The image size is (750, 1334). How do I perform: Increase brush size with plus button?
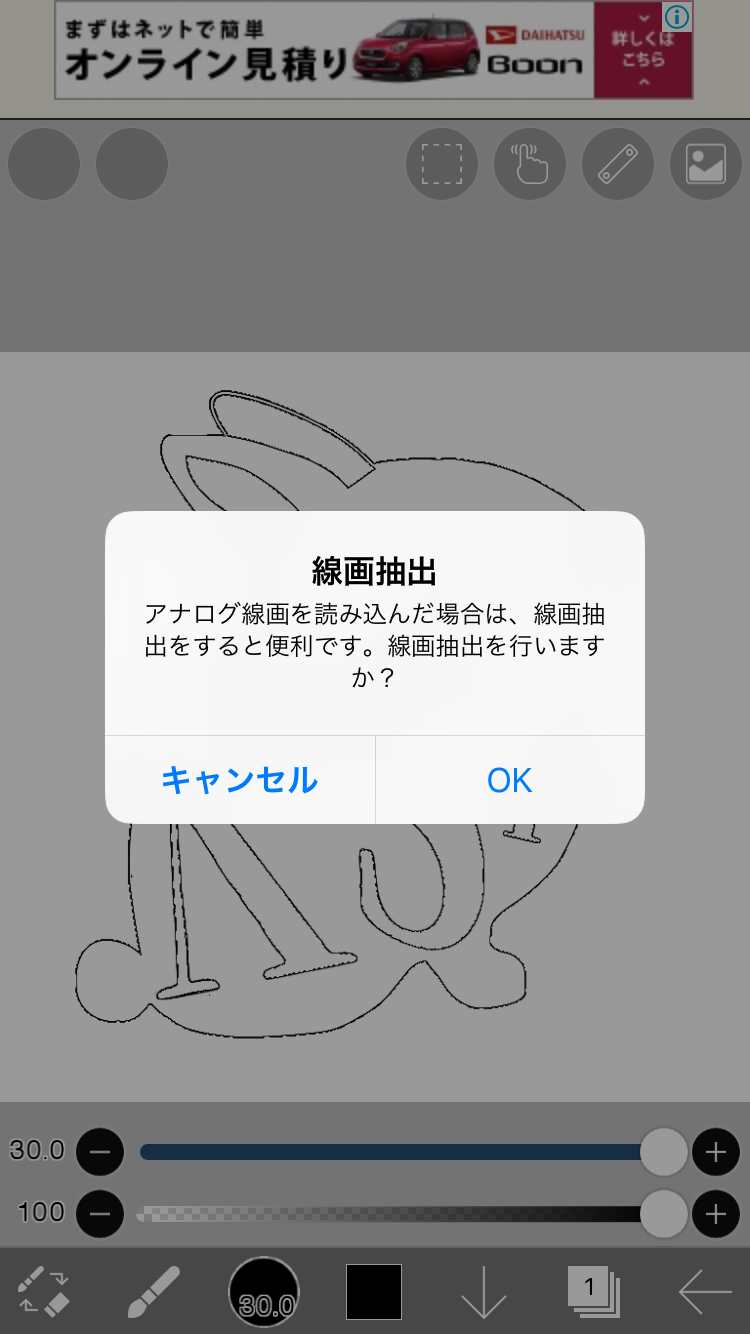(715, 1152)
